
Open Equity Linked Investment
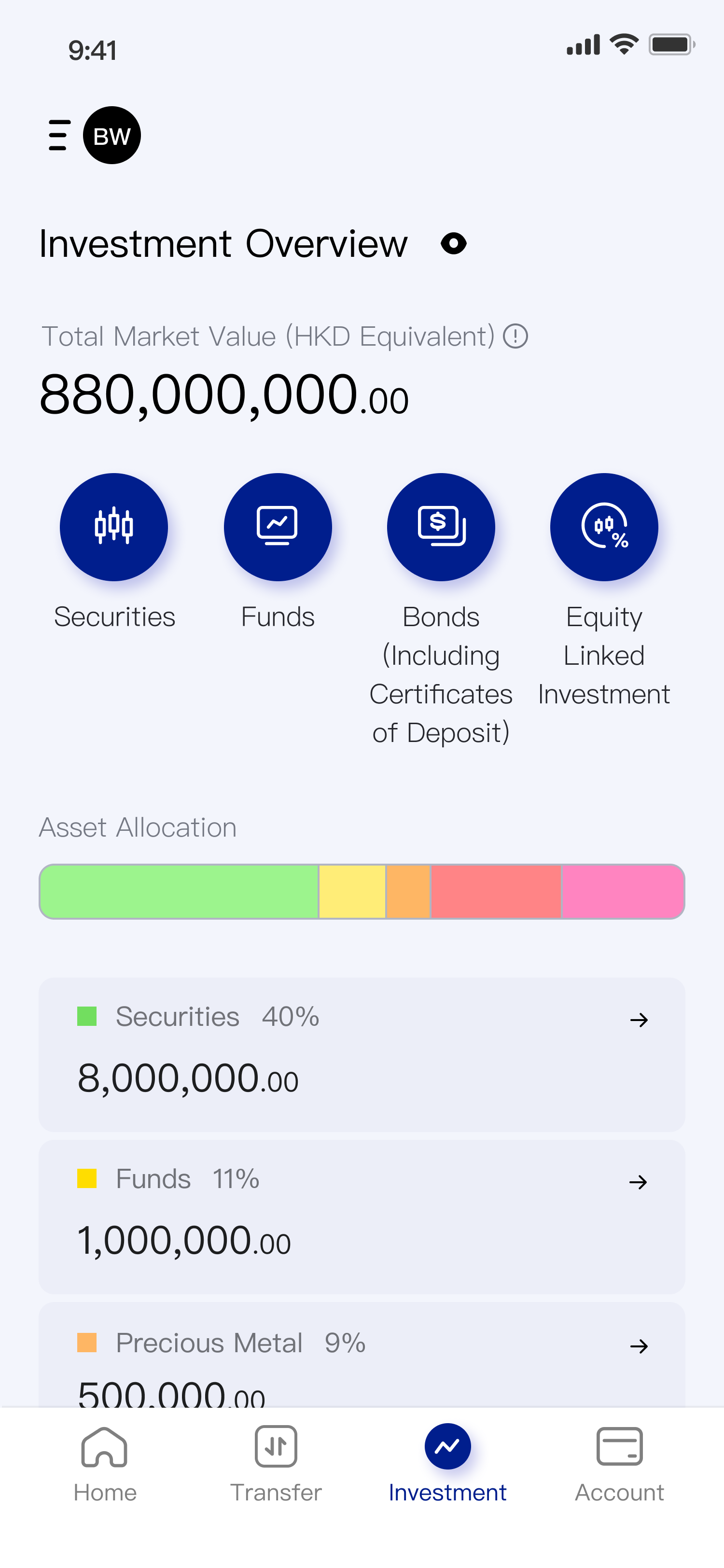coord(604,527)
